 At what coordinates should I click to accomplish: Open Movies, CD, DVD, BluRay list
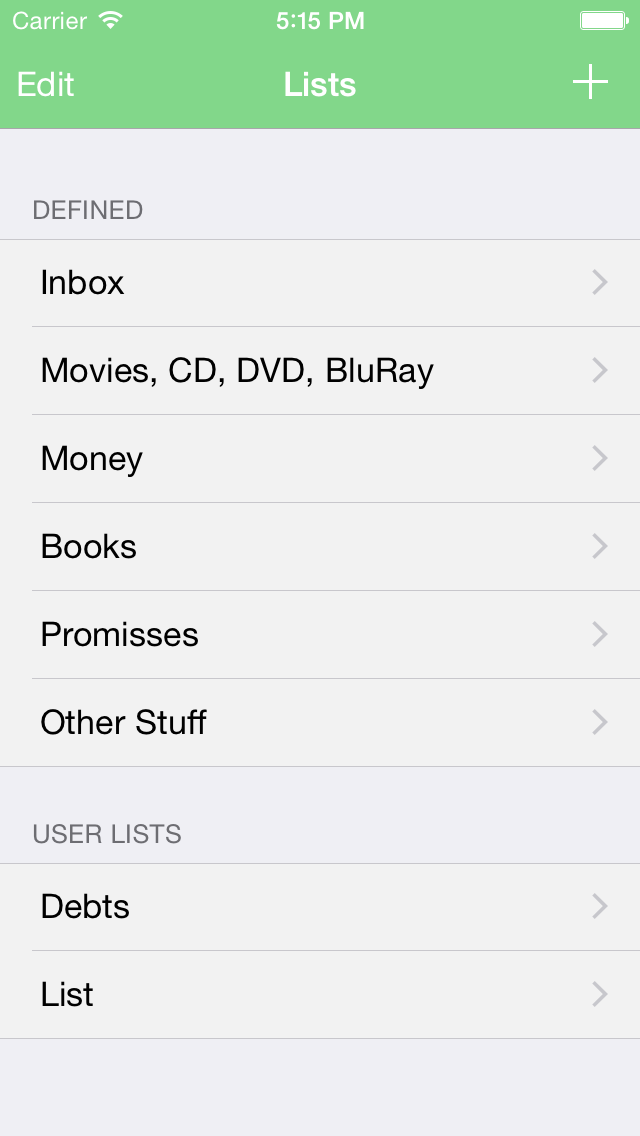click(320, 371)
